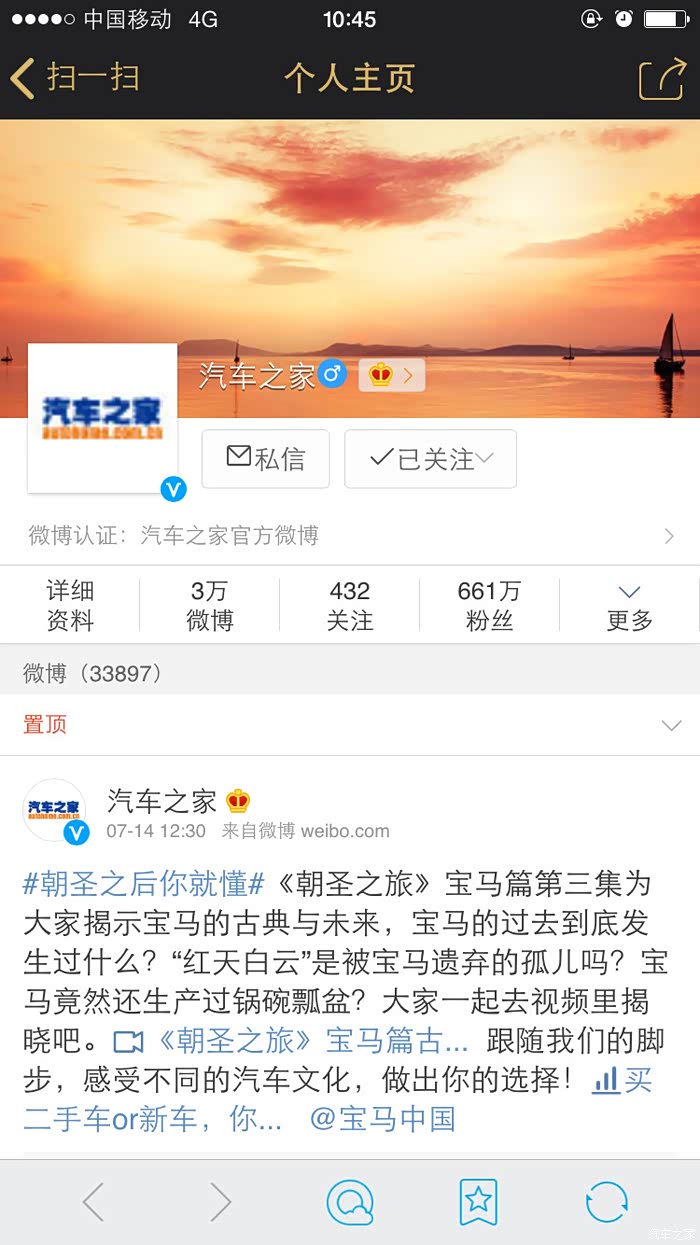Open the #朝圣之后你就懂# hashtag
Image resolution: width=700 pixels, height=1245 pixels.
click(144, 884)
